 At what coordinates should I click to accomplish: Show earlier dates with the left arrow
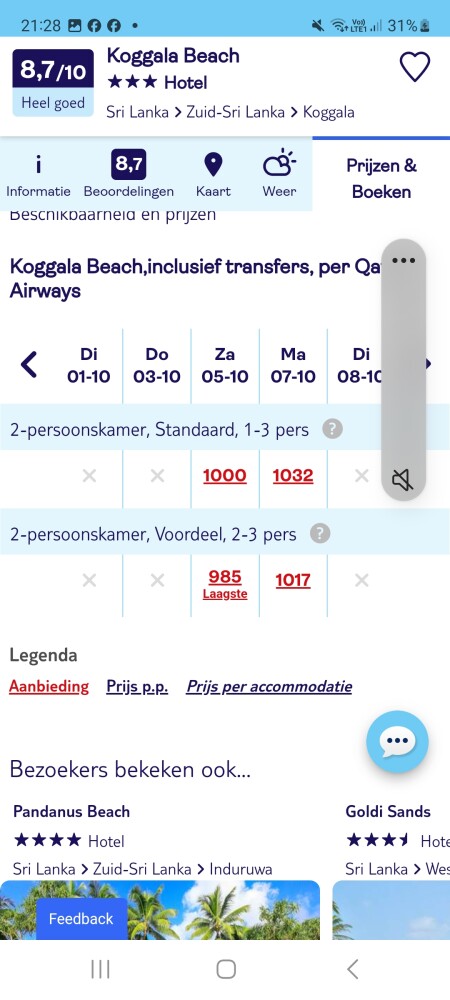click(x=29, y=365)
